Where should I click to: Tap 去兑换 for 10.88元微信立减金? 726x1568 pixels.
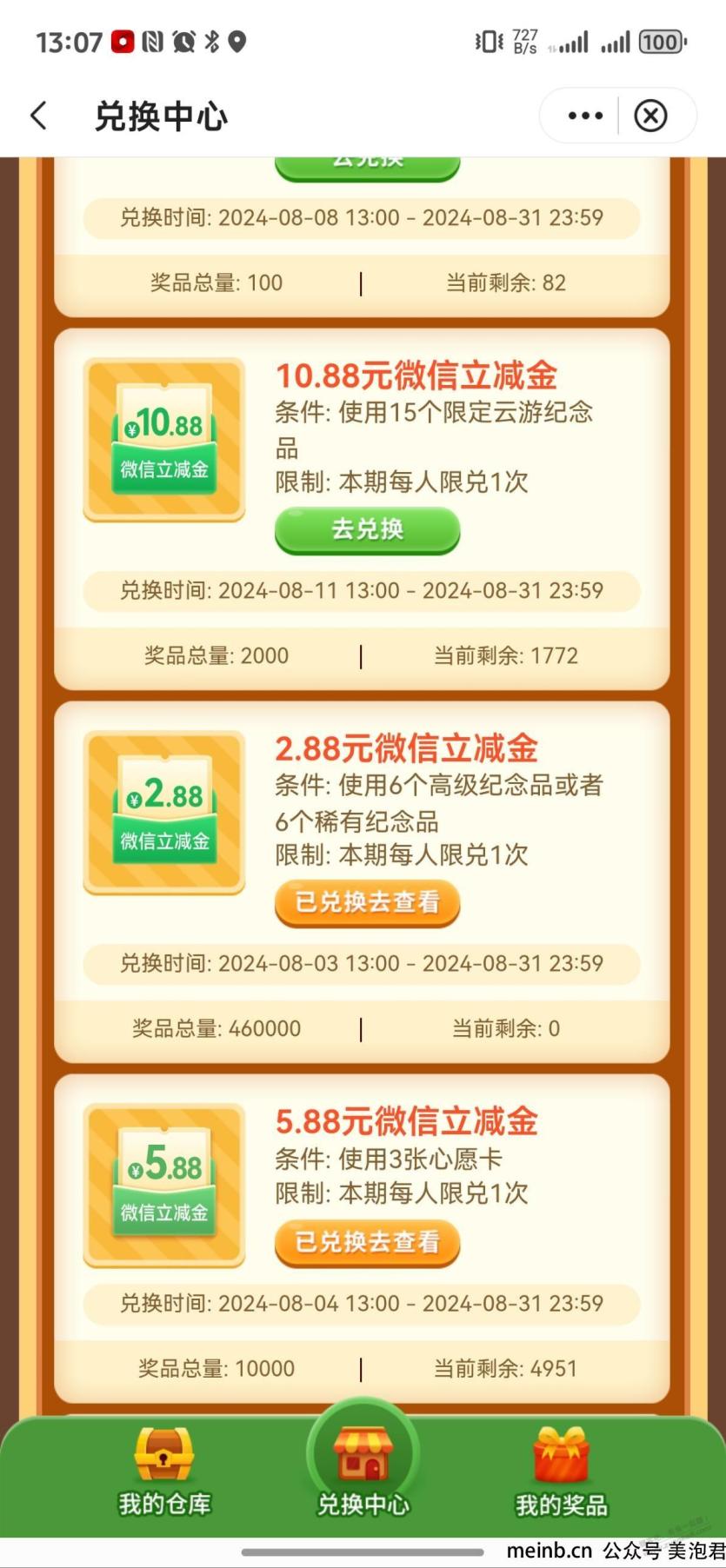pyautogui.click(x=367, y=529)
